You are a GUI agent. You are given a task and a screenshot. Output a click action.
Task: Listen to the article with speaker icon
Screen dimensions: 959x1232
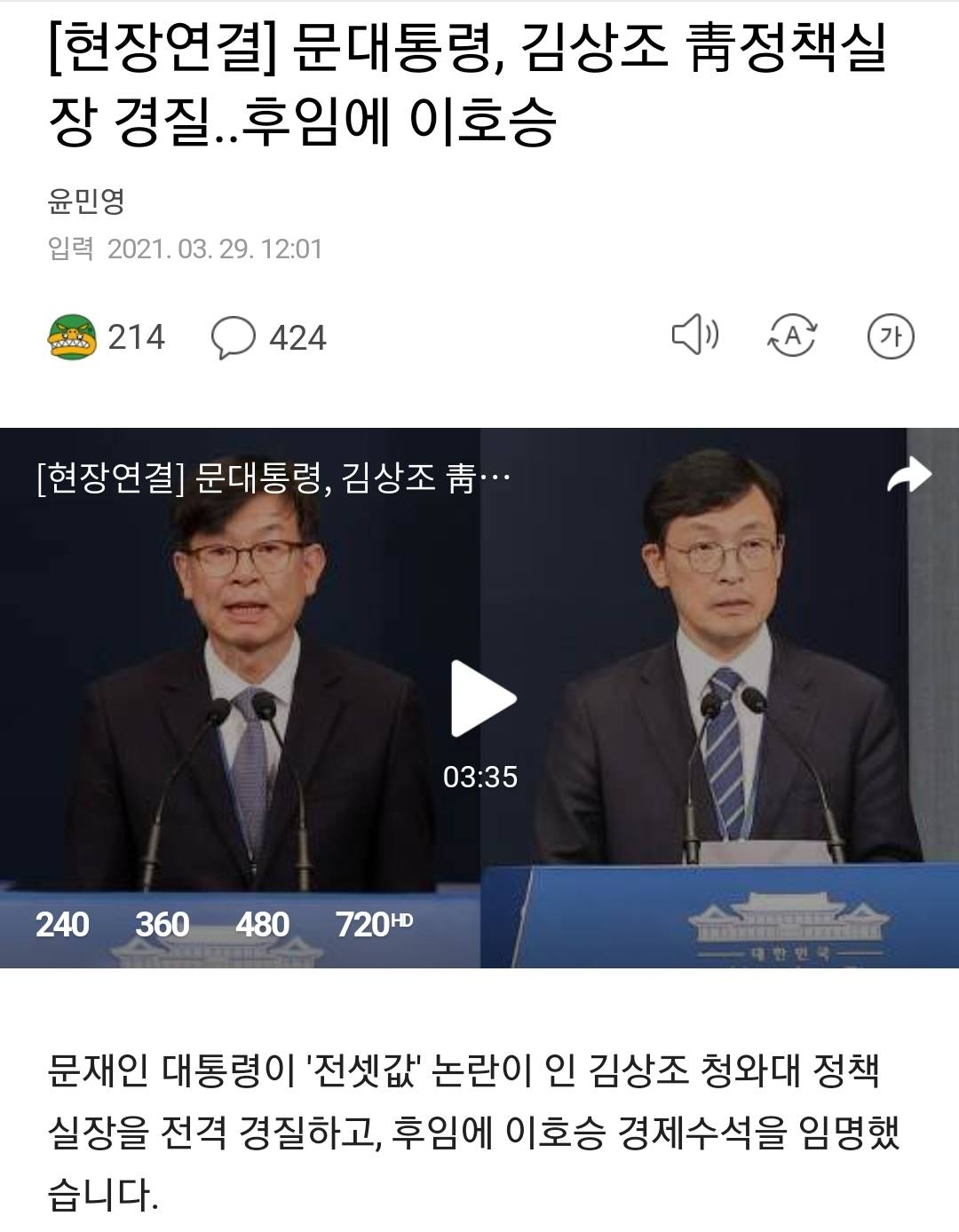tap(694, 336)
